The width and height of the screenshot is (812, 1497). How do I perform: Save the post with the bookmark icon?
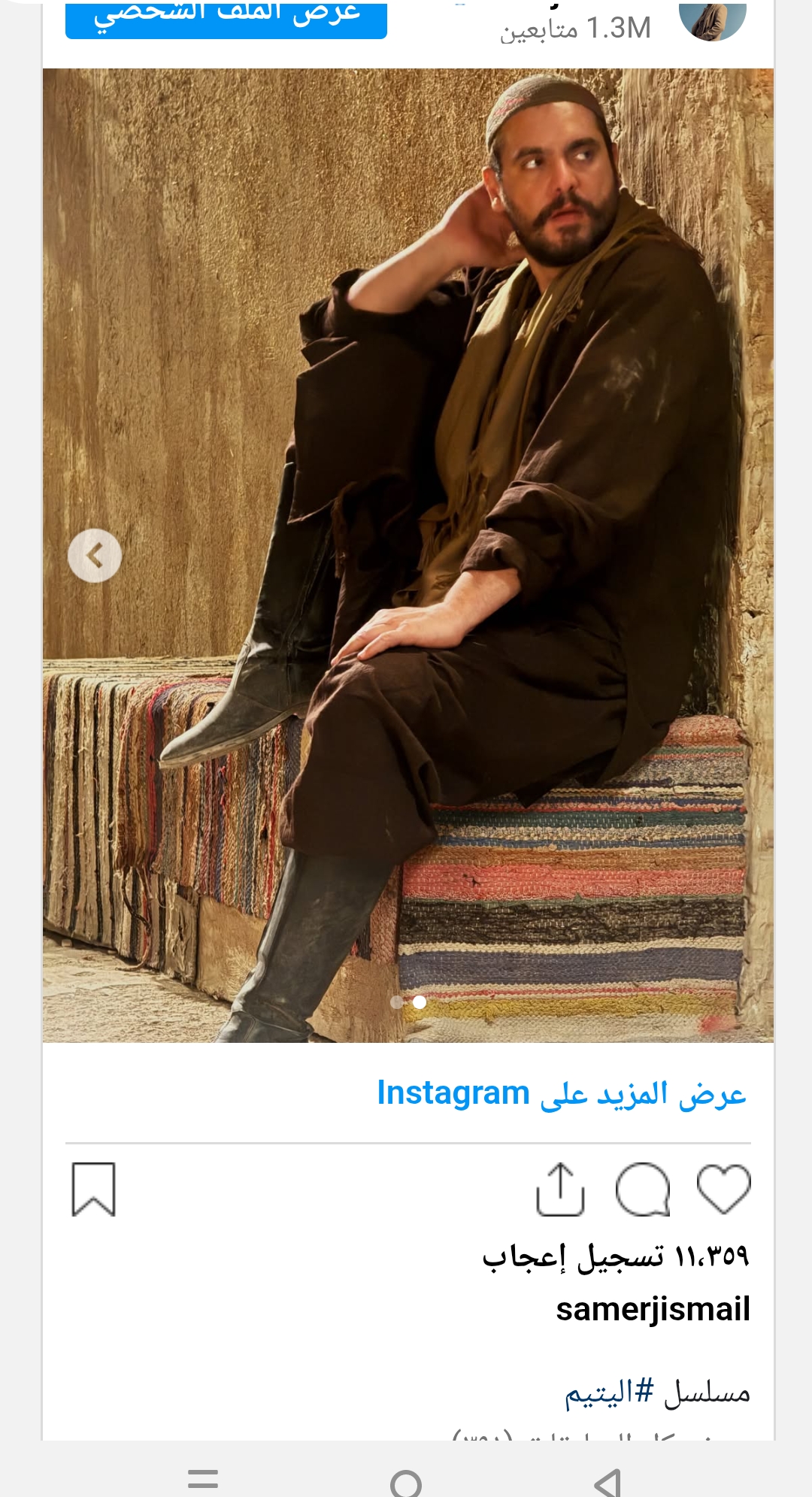(94, 1189)
